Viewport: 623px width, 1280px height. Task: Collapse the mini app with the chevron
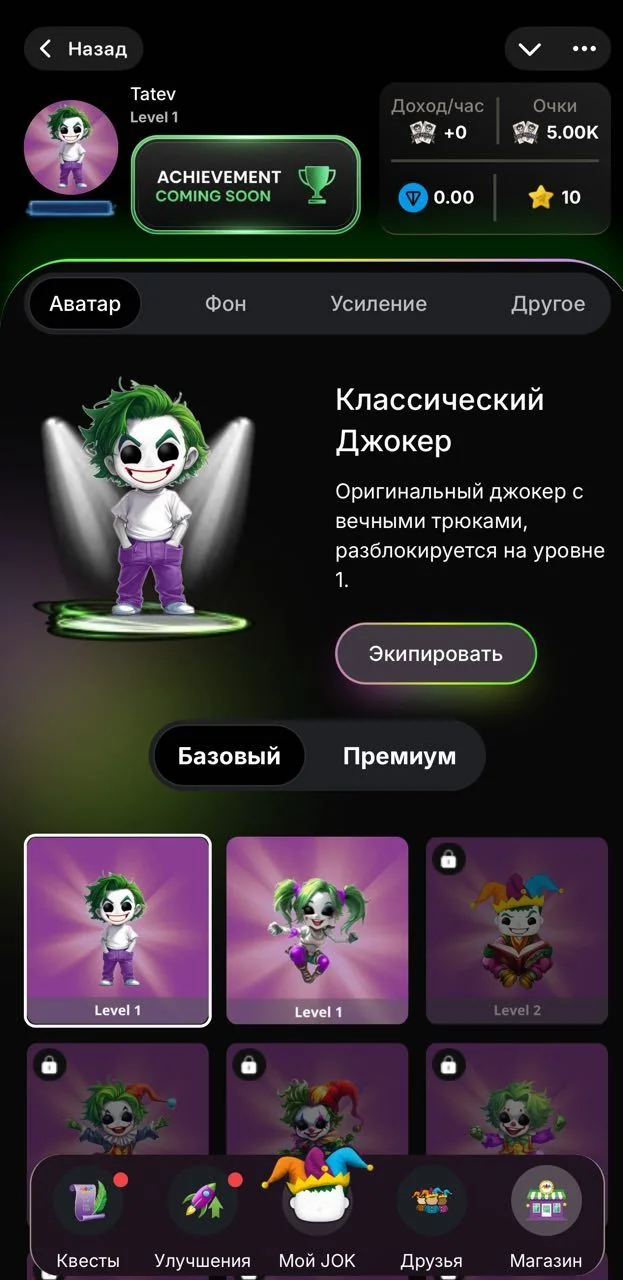point(530,49)
